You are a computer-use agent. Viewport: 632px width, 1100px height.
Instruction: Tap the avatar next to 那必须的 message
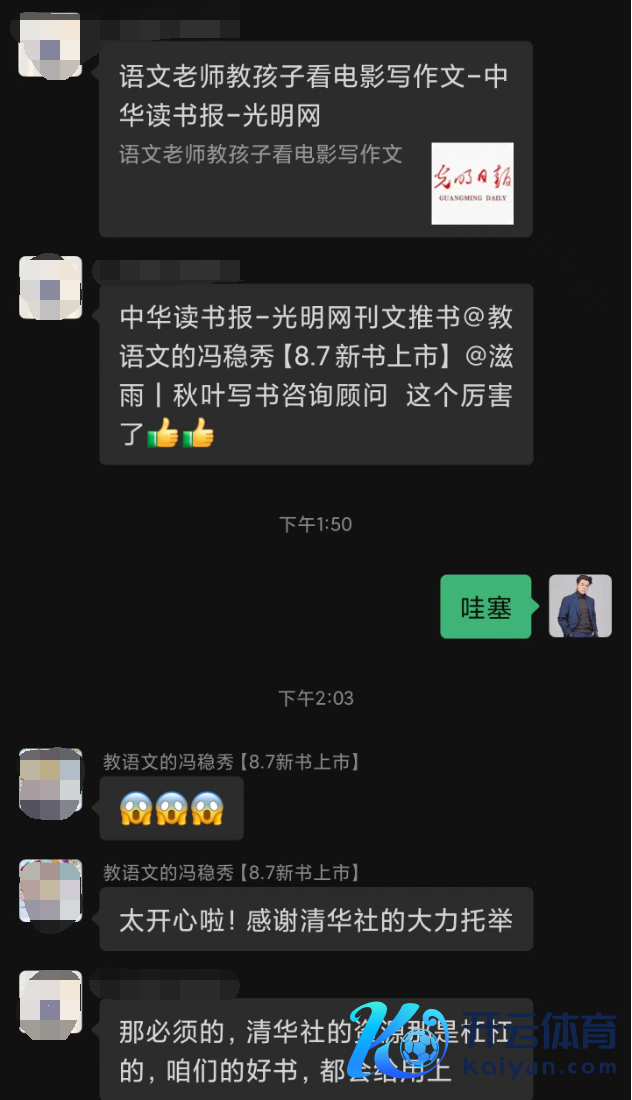(51, 1001)
